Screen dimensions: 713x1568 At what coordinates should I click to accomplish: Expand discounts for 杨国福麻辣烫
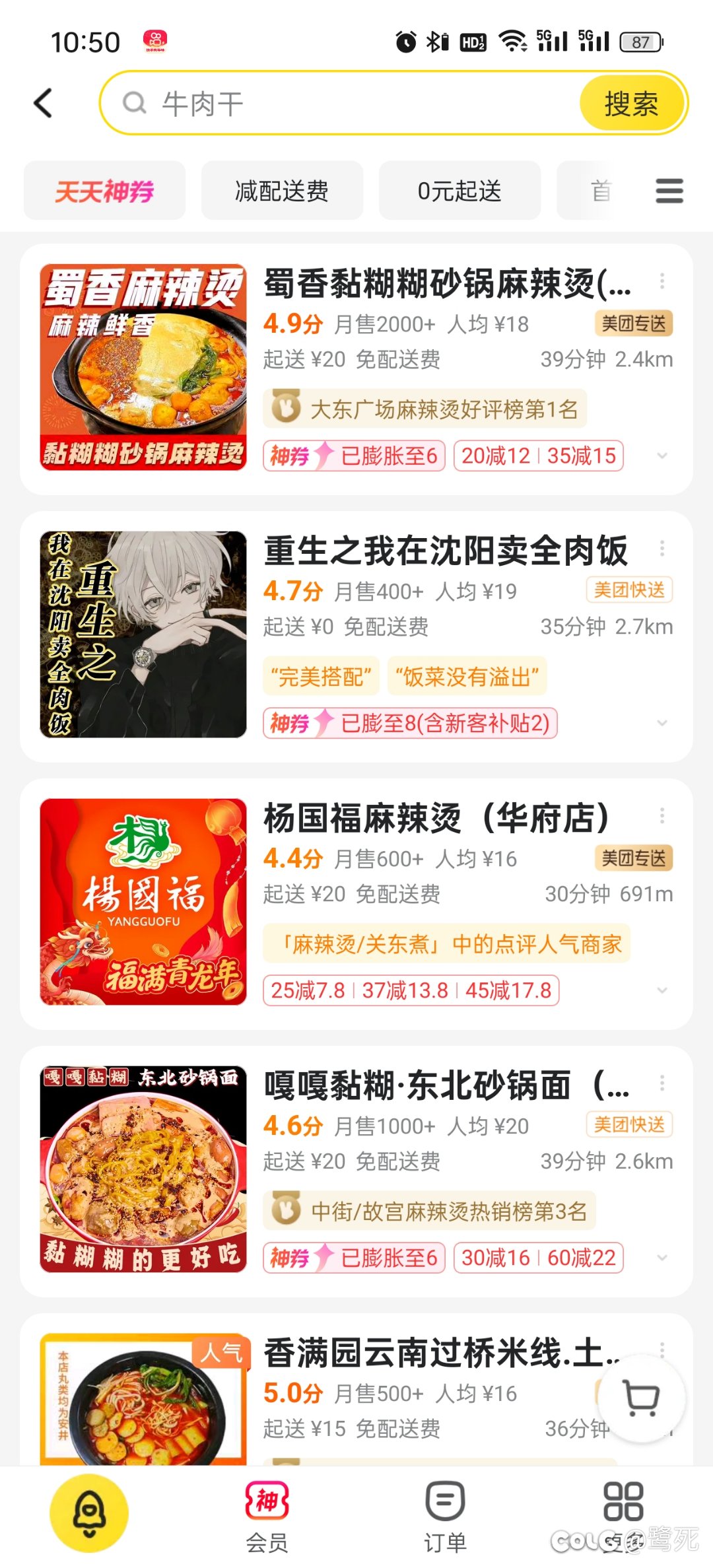tap(662, 990)
